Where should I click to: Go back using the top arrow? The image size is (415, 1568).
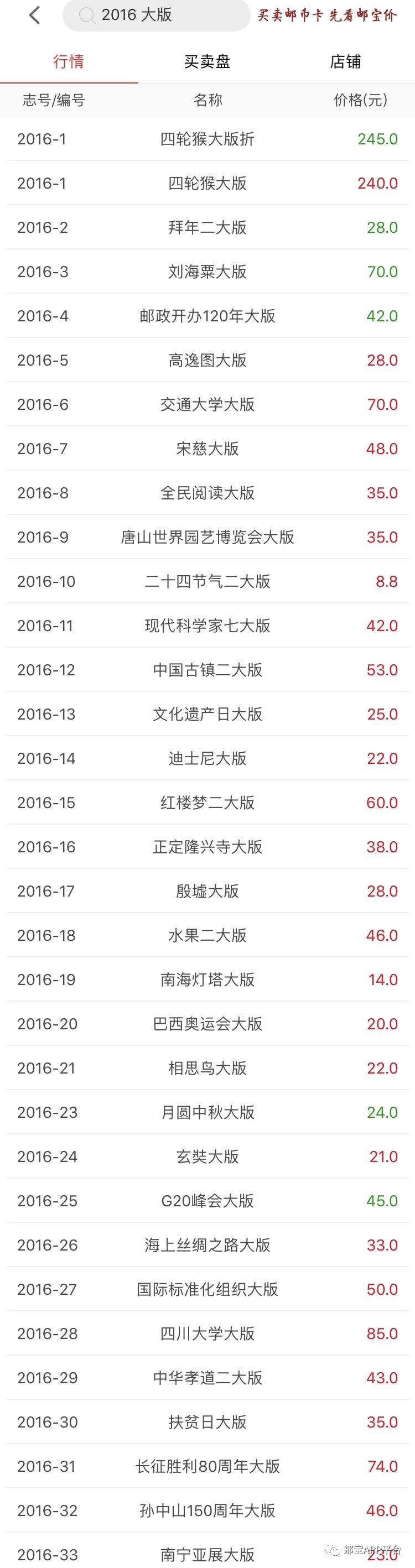click(35, 15)
